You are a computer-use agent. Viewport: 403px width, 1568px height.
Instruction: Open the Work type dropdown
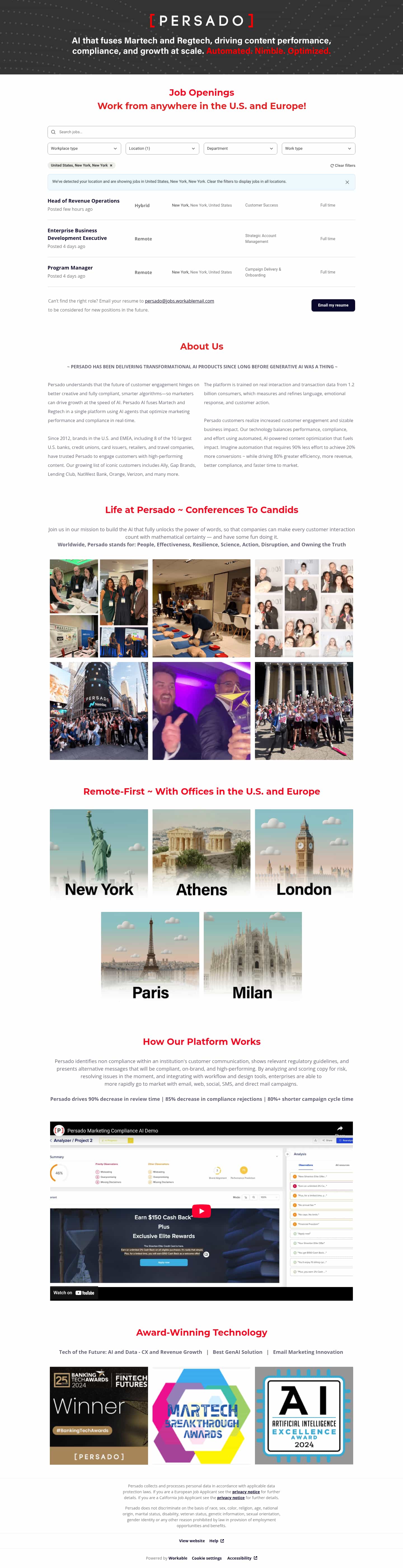tap(318, 149)
